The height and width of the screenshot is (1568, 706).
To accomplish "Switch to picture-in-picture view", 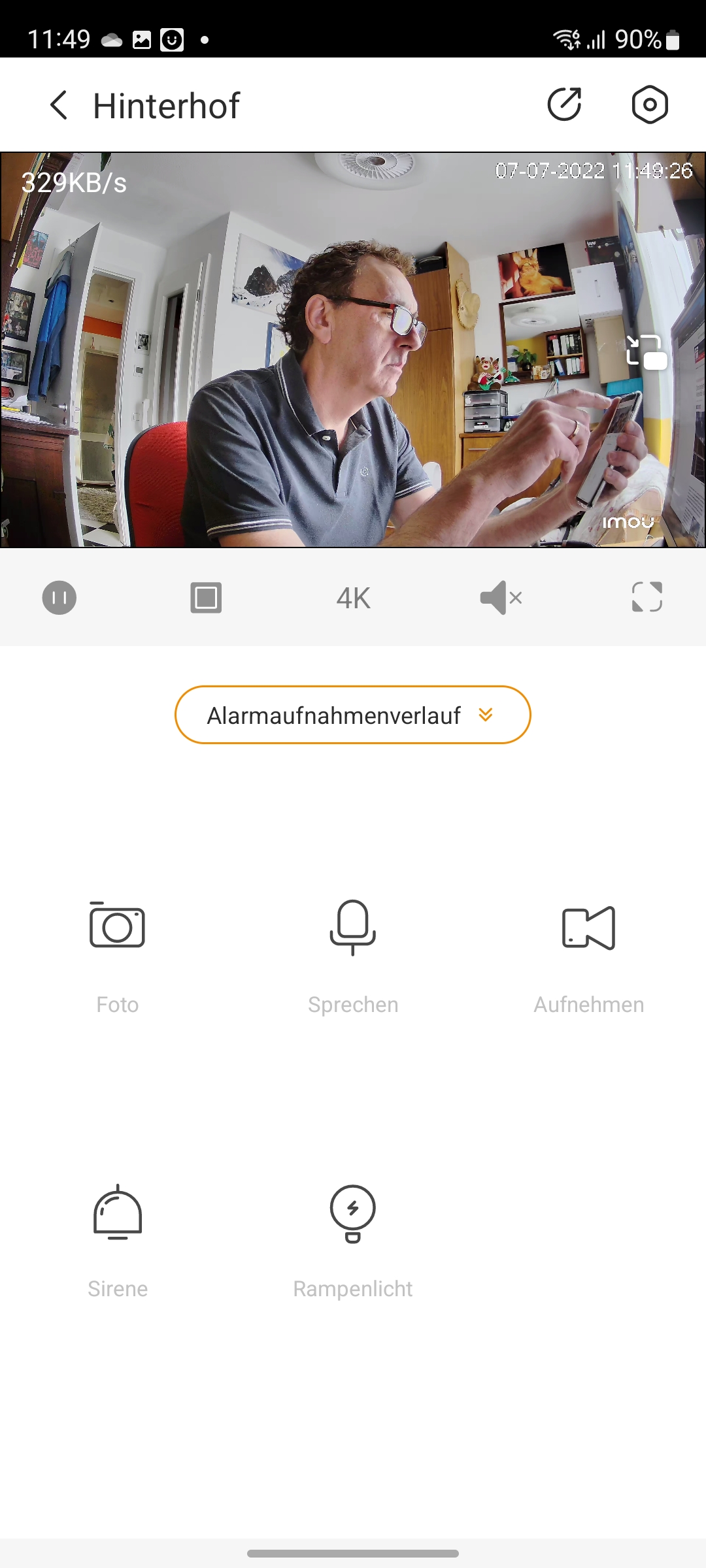I will click(646, 353).
